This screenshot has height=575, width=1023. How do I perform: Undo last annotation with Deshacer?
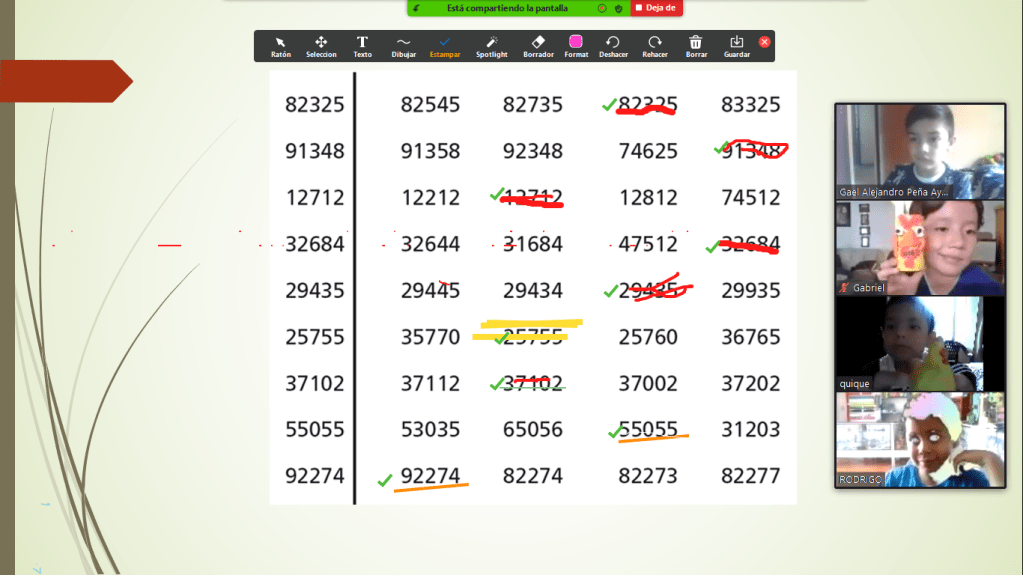613,46
